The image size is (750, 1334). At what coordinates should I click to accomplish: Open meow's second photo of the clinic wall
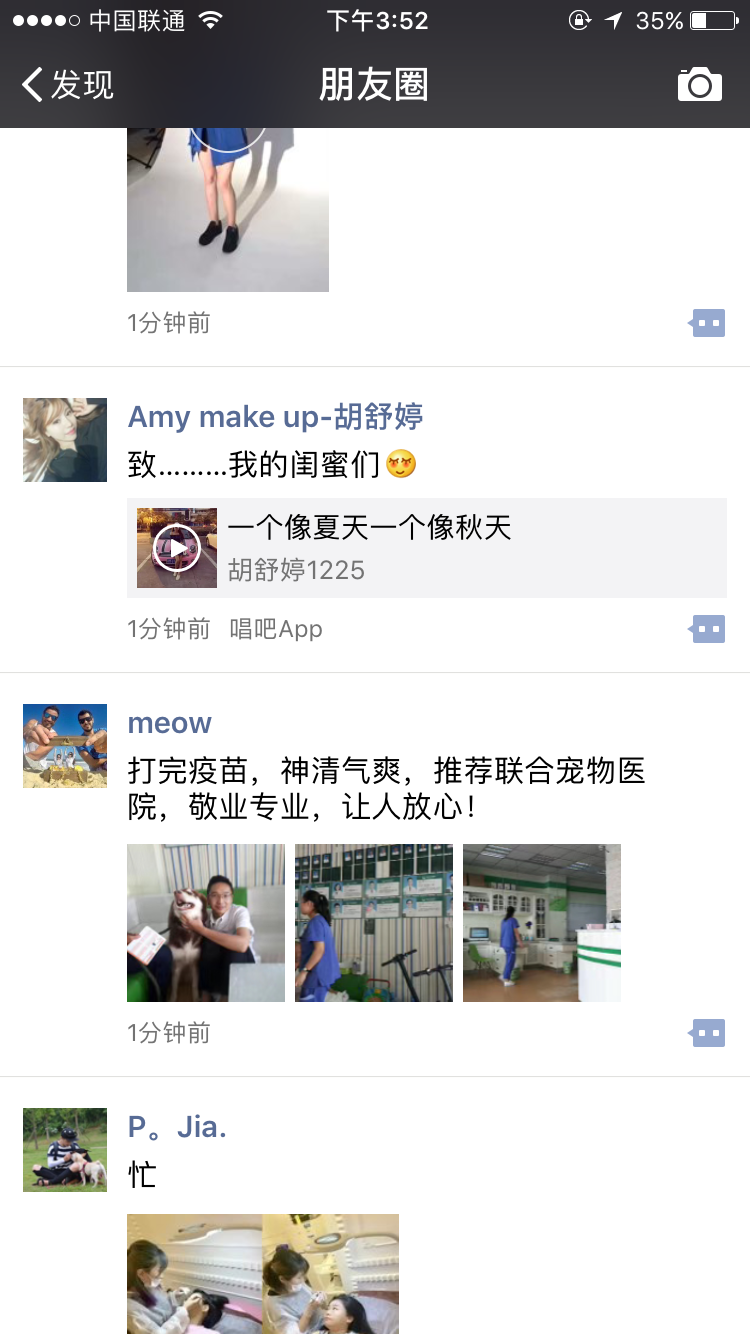[x=374, y=923]
